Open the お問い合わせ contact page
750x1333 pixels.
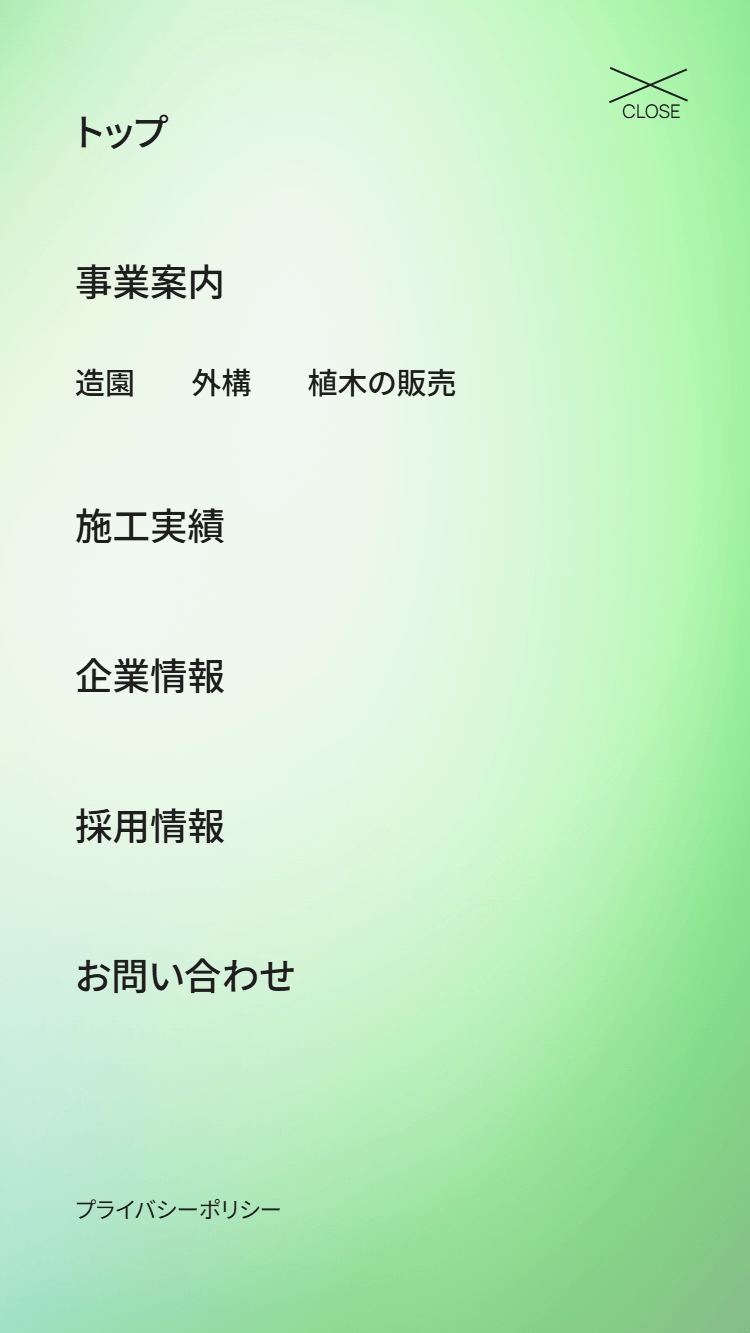(185, 976)
